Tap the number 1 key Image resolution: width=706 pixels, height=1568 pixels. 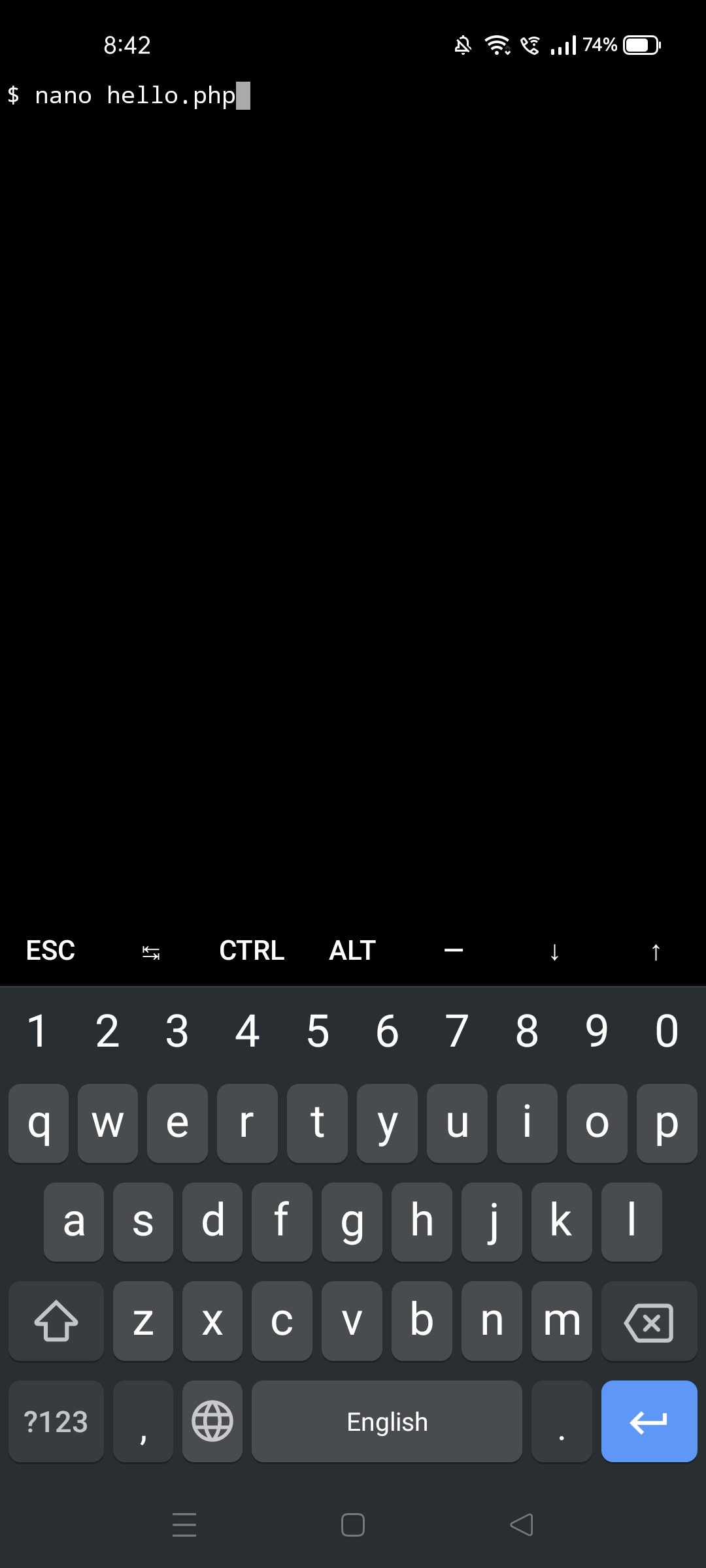pos(37,1031)
